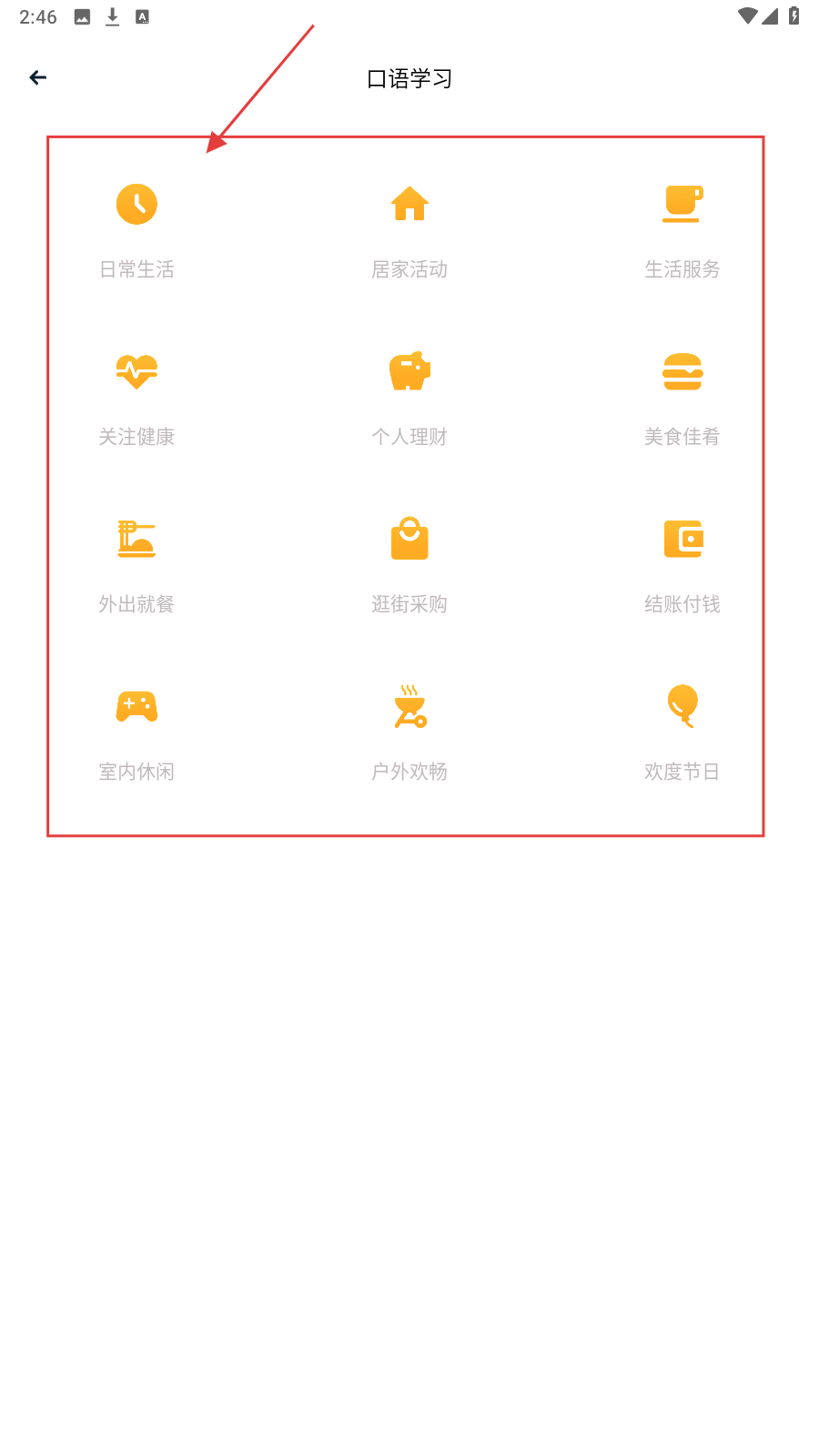Open 生活服务 speaking lessons
Viewport: 819px width, 1456px height.
coord(682,227)
